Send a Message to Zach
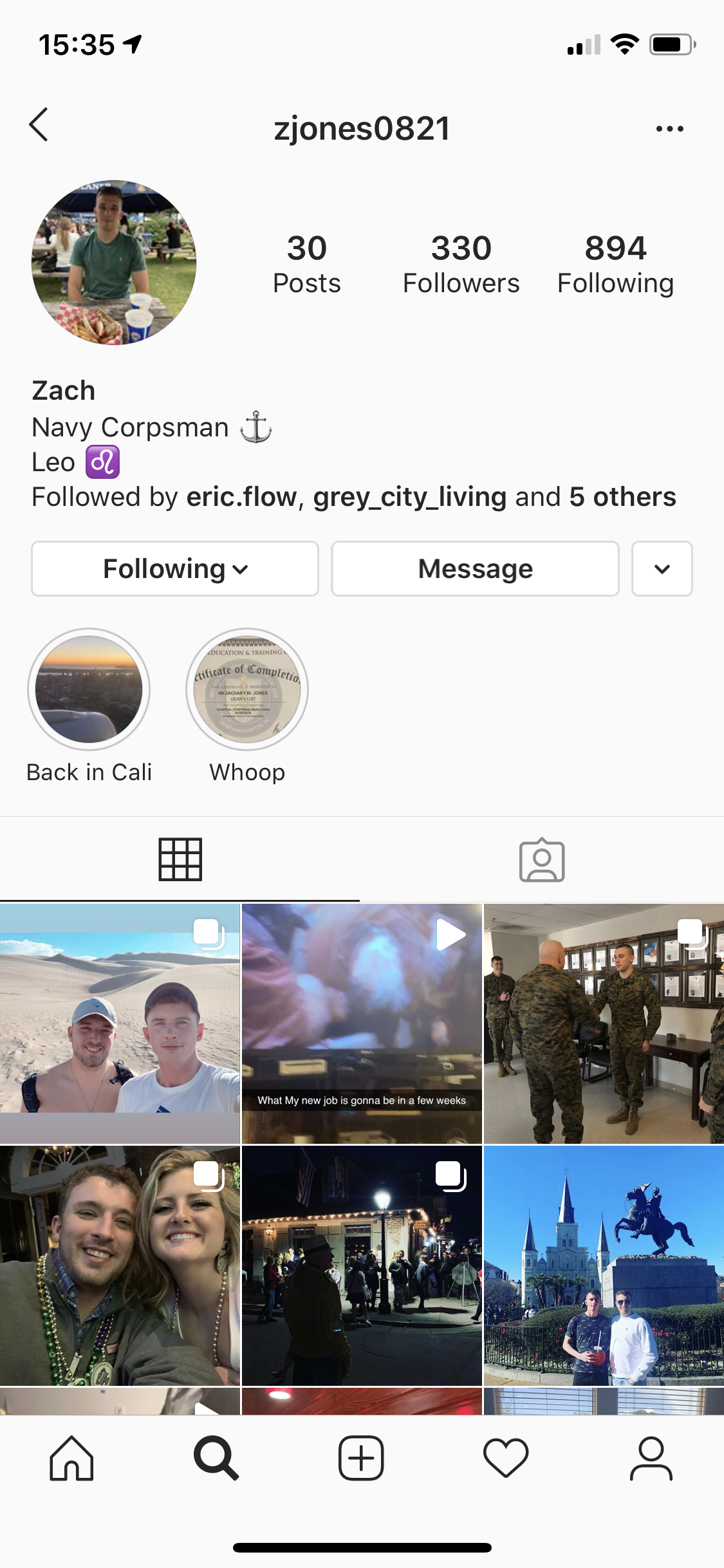The image size is (724, 1568). [475, 569]
